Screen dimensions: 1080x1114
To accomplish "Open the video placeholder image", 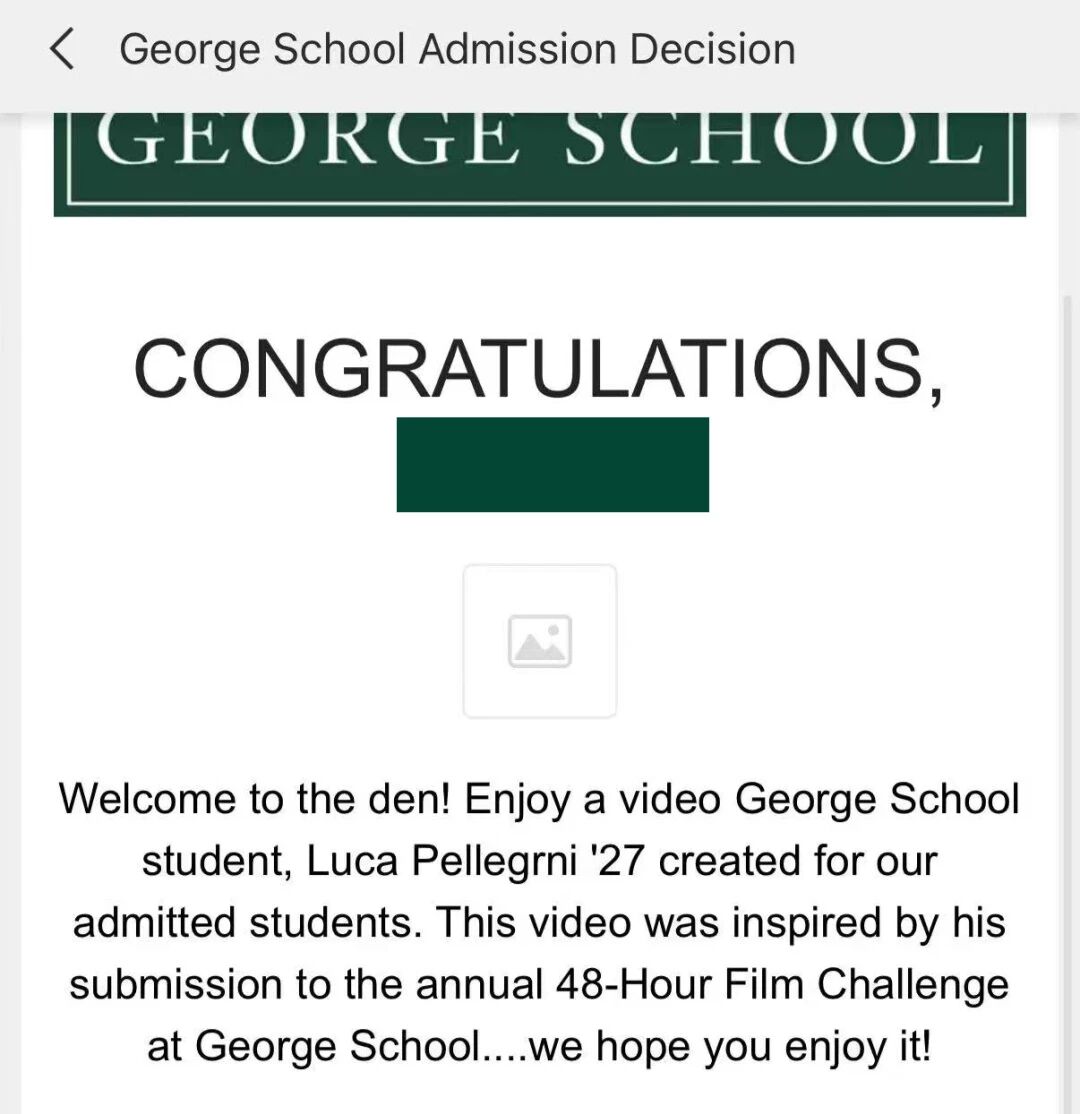I will click(x=540, y=641).
